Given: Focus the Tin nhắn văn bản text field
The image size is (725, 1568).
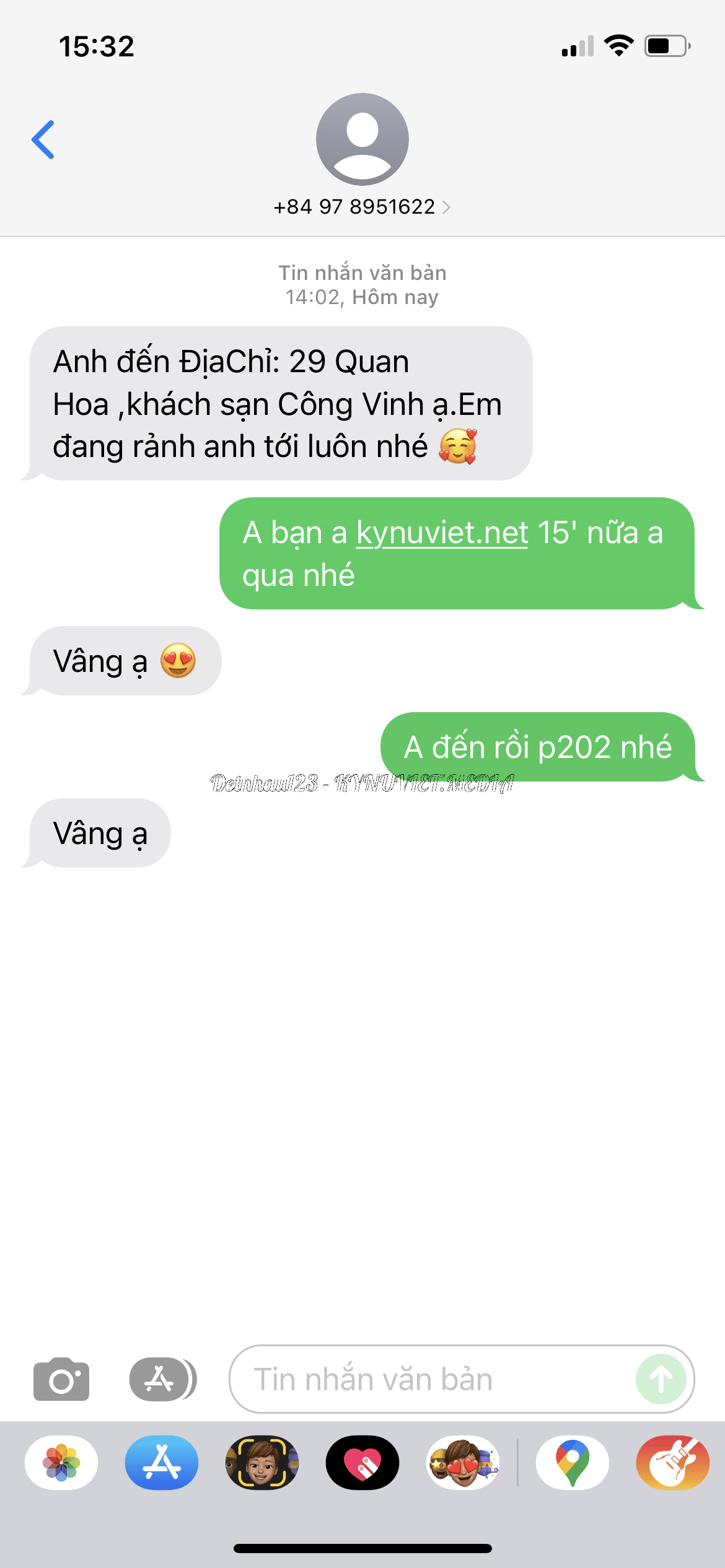Looking at the screenshot, I should pos(434,1379).
